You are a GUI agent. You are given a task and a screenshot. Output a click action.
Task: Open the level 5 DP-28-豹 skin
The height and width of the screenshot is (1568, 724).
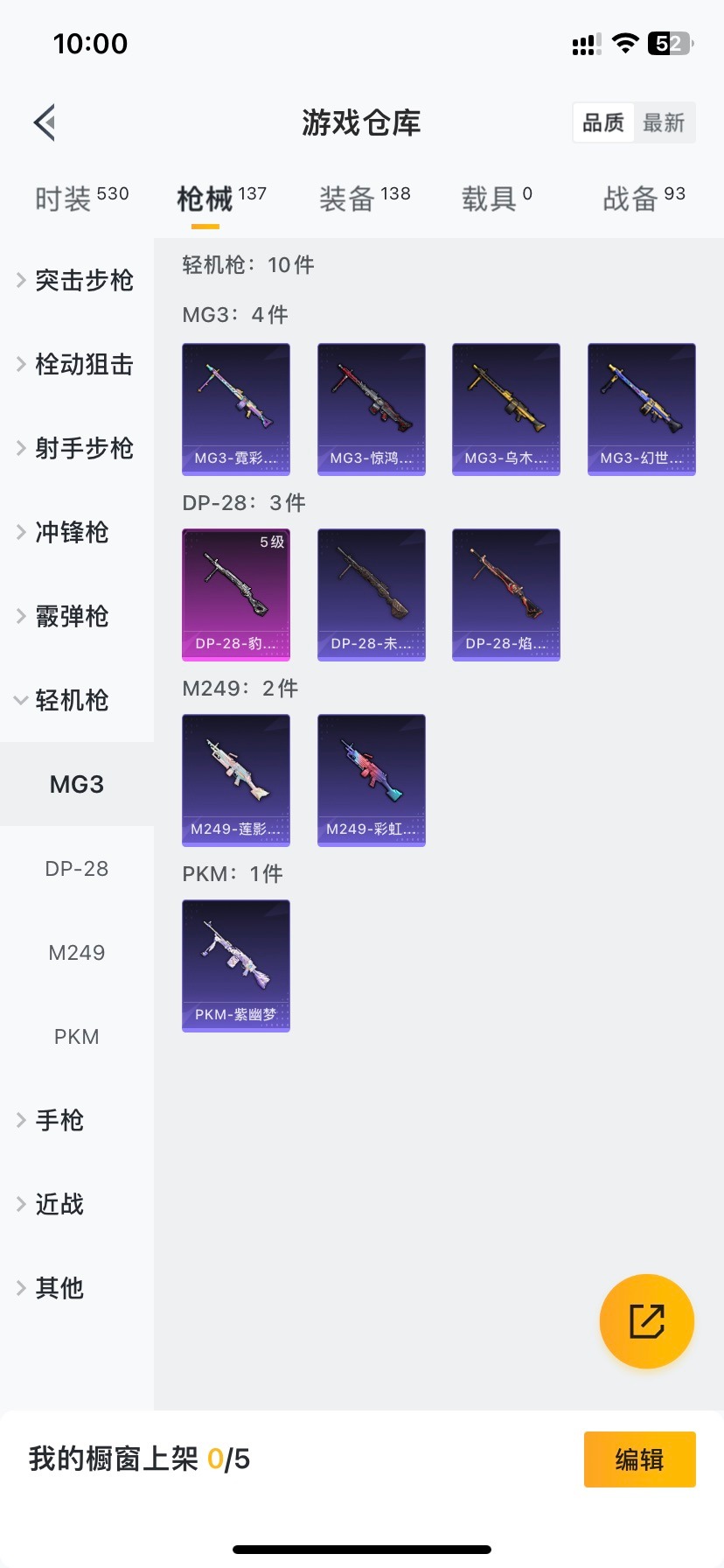[x=236, y=594]
